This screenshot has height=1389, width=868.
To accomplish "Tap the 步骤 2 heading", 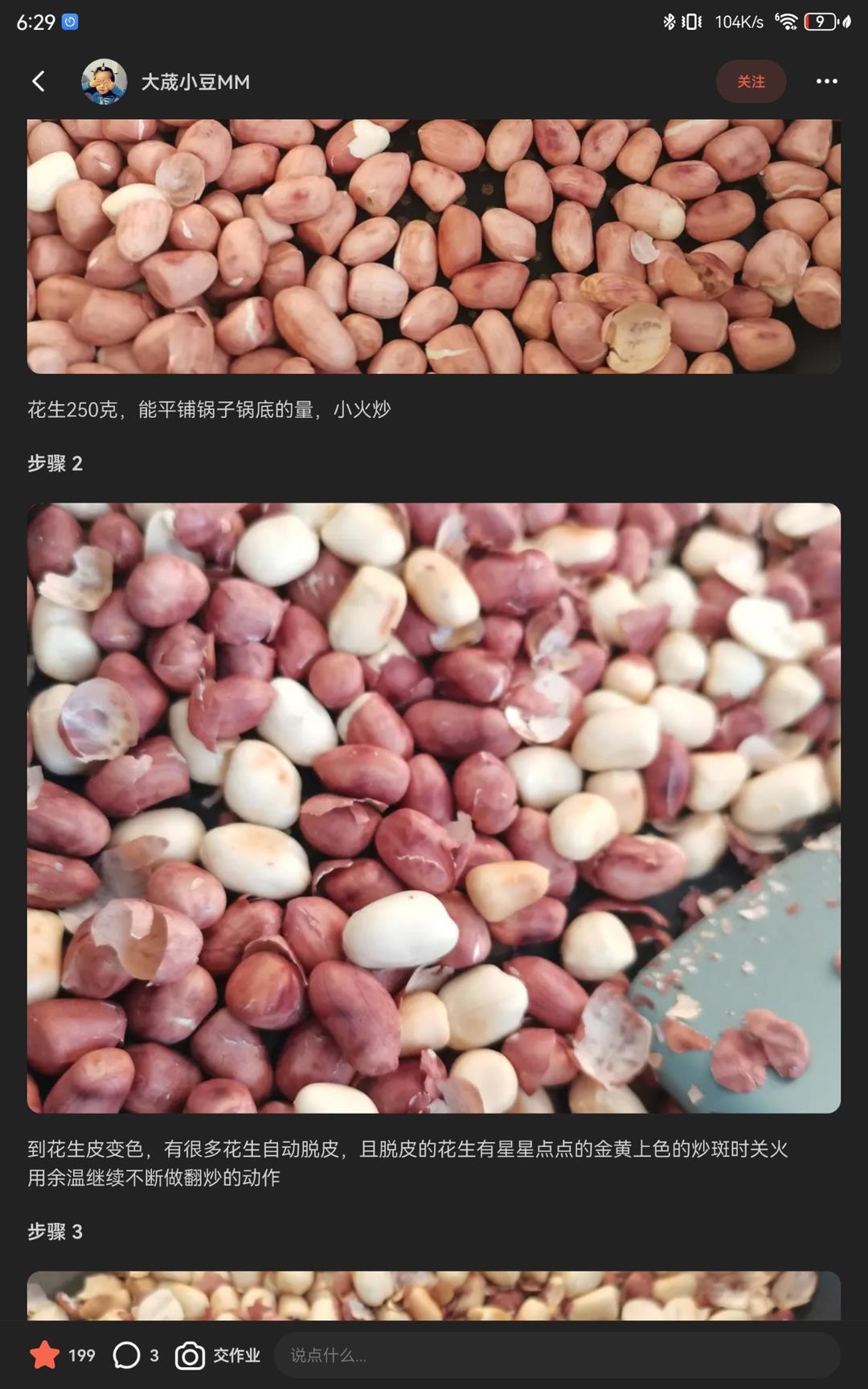I will (x=54, y=464).
